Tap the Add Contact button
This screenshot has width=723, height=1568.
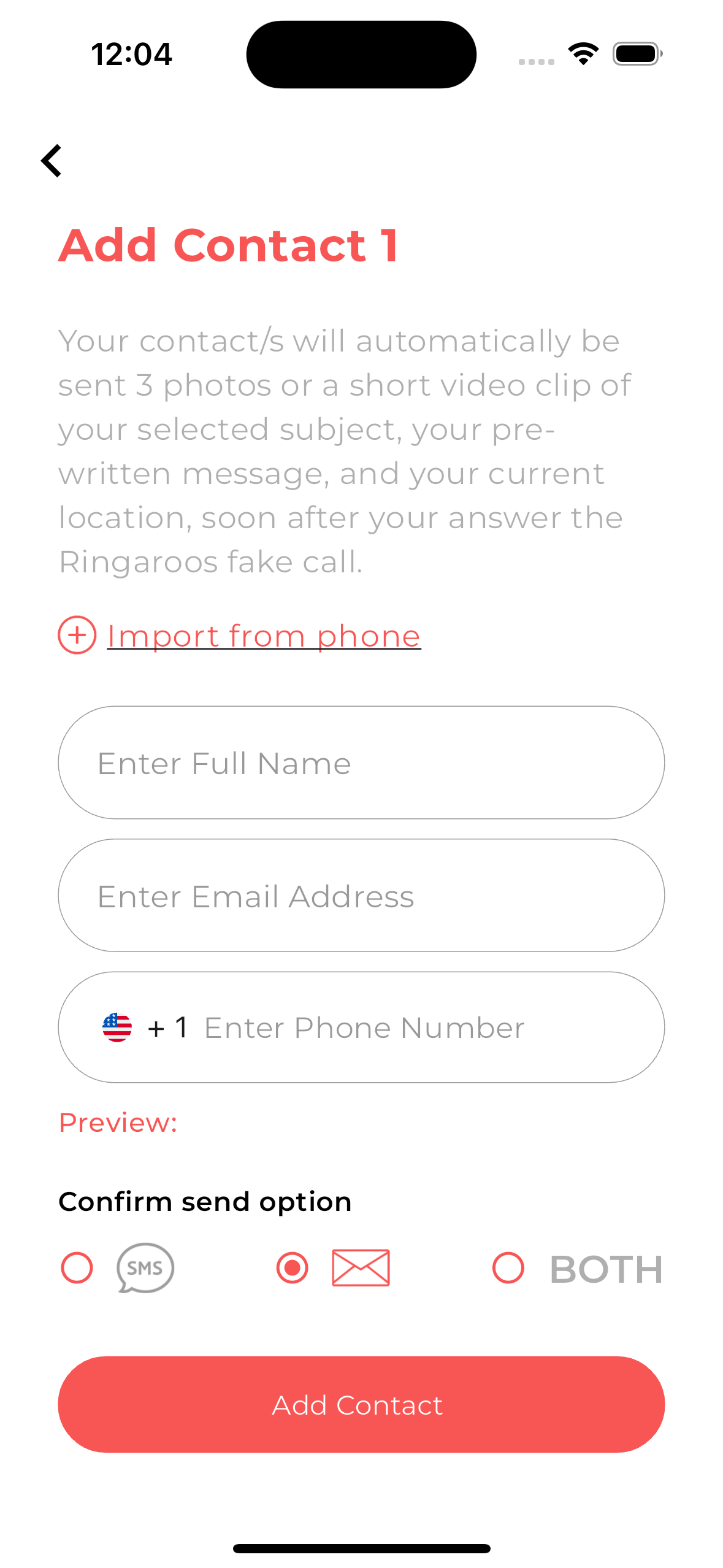tap(361, 1405)
